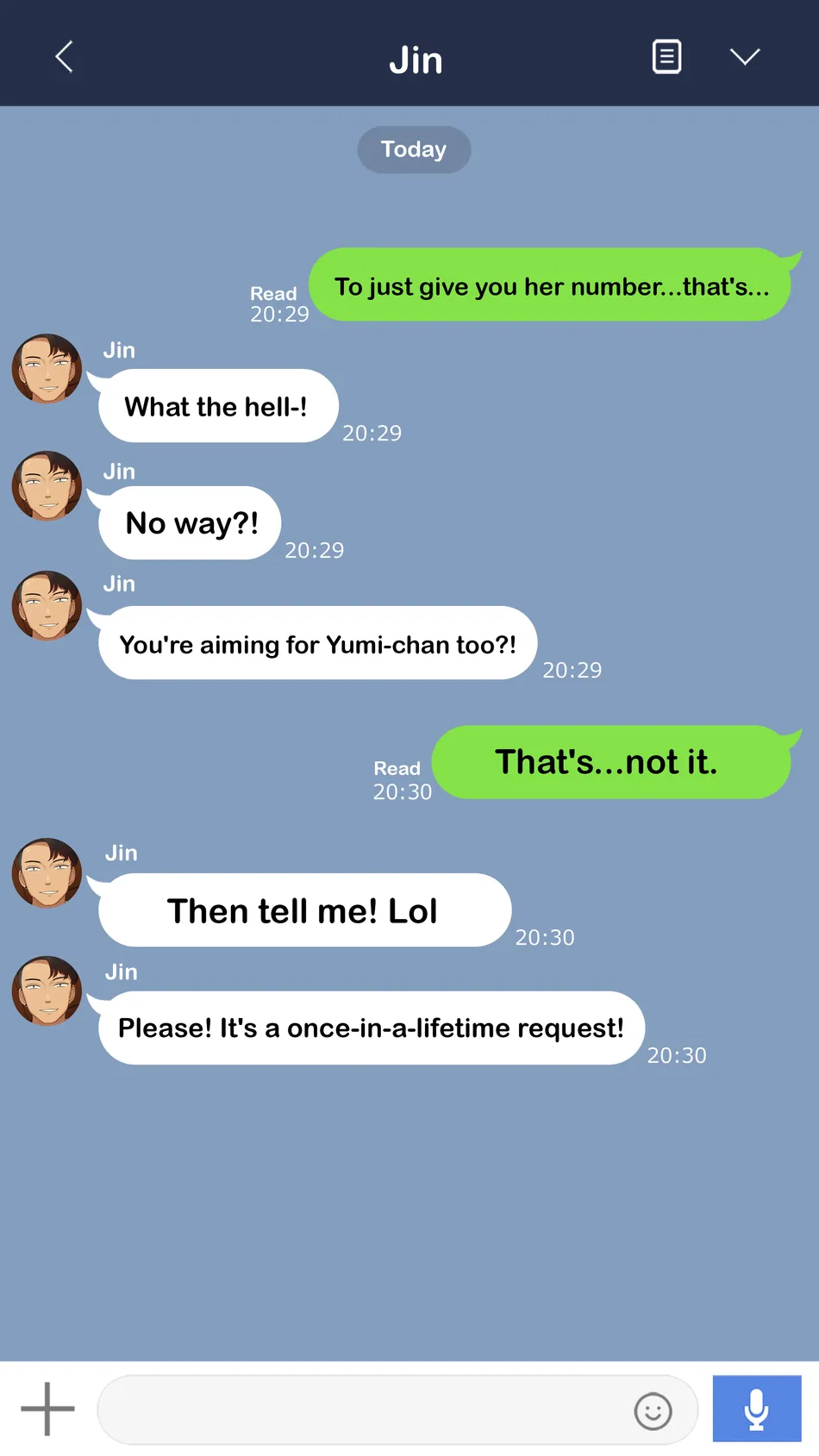The width and height of the screenshot is (819, 1456).
Task: Expand the dropdown chevron in header
Action: [x=745, y=57]
